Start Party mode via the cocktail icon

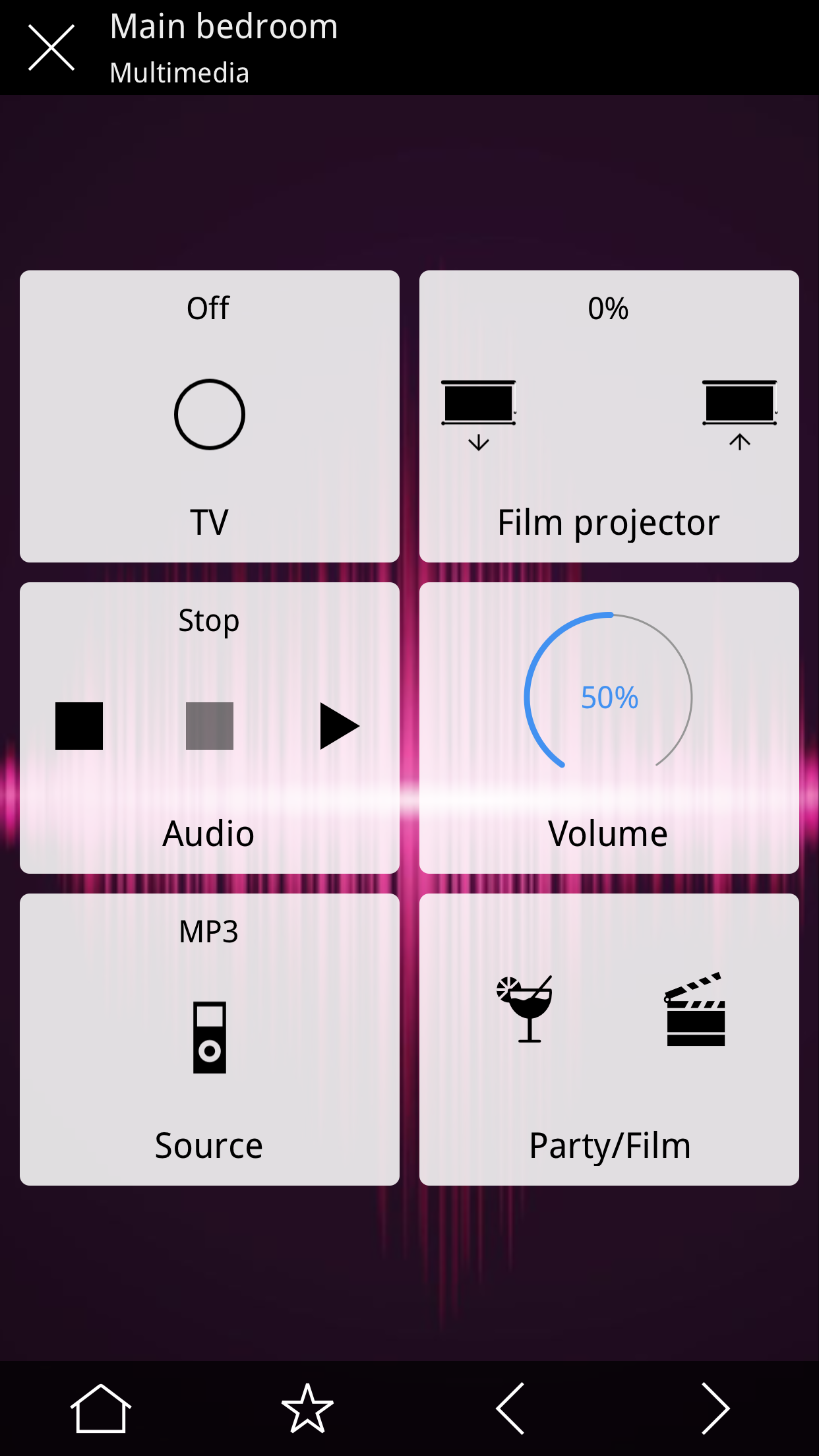[x=524, y=1009]
